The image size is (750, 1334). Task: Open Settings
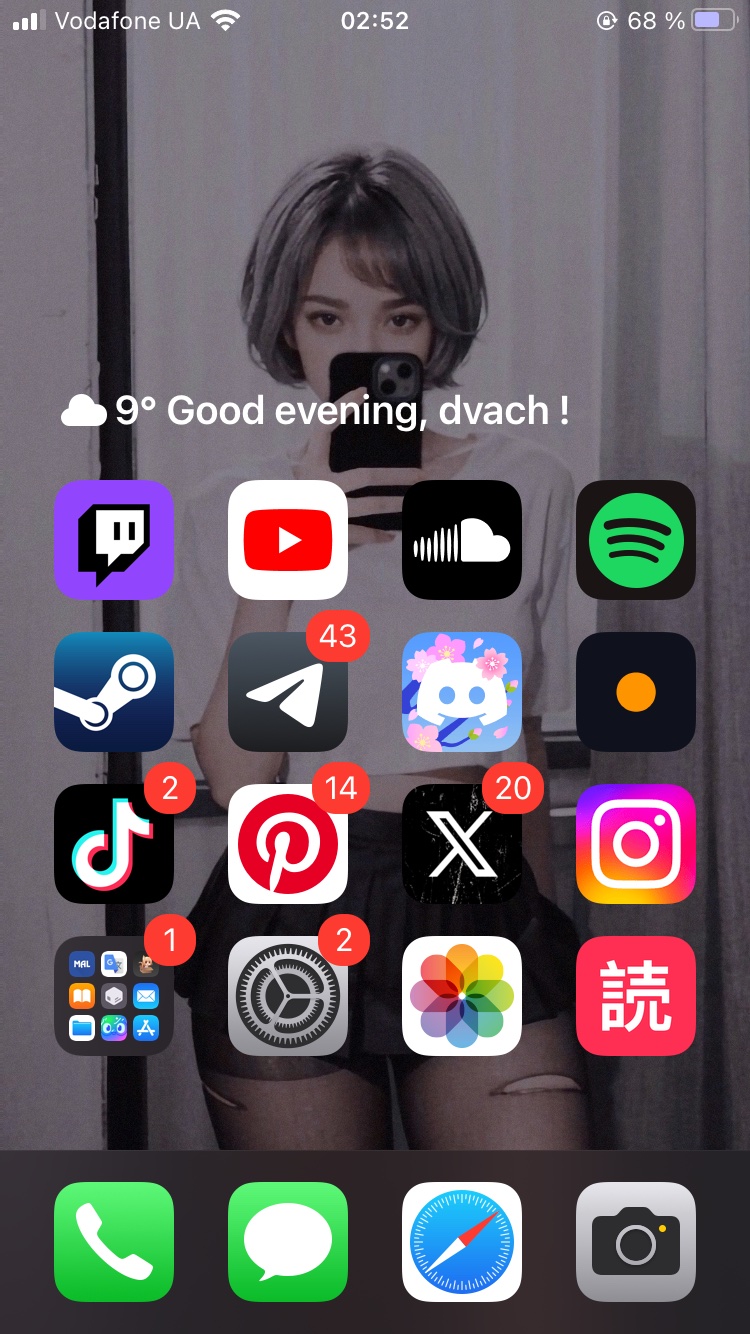click(288, 996)
